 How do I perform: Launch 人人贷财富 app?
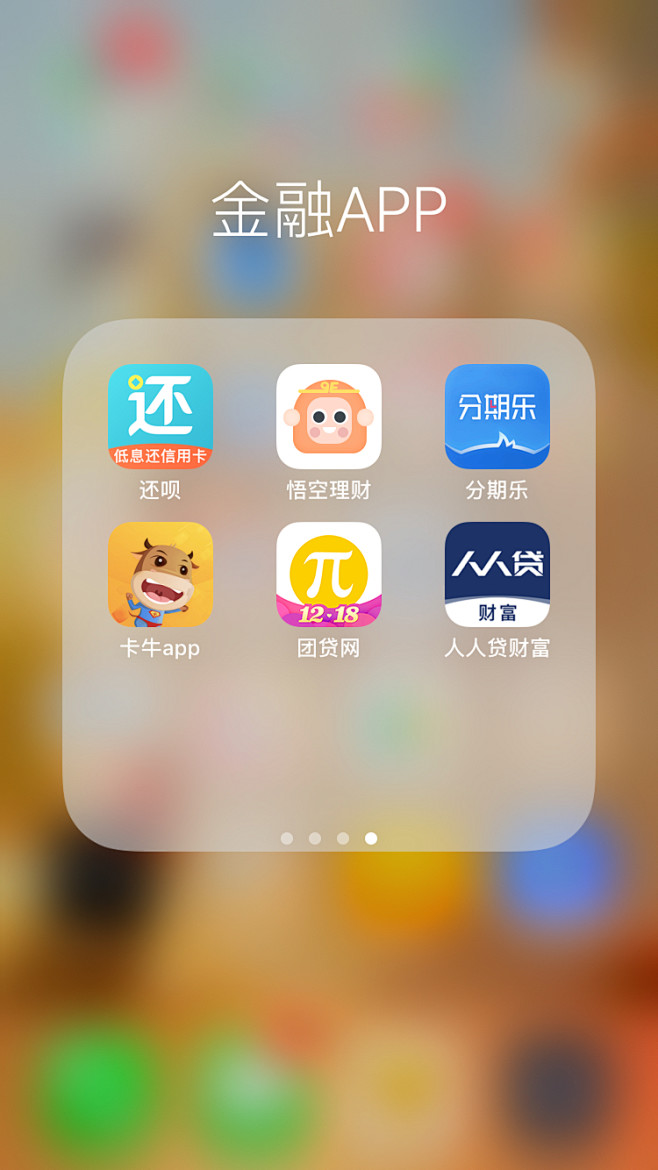[x=498, y=575]
